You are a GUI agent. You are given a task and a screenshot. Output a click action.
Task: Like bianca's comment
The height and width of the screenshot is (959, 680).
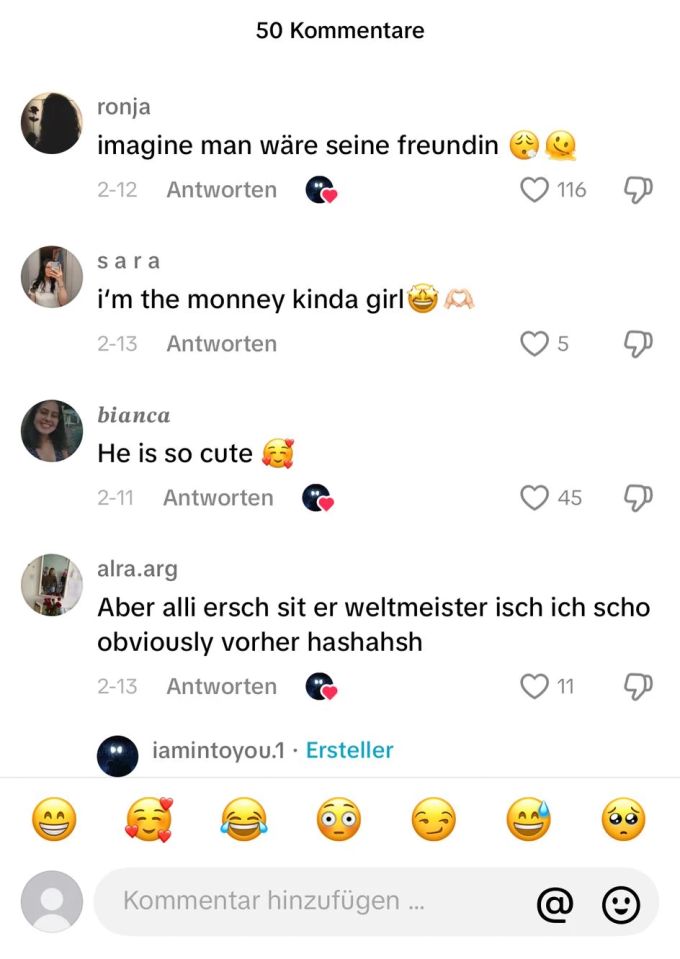click(x=536, y=498)
